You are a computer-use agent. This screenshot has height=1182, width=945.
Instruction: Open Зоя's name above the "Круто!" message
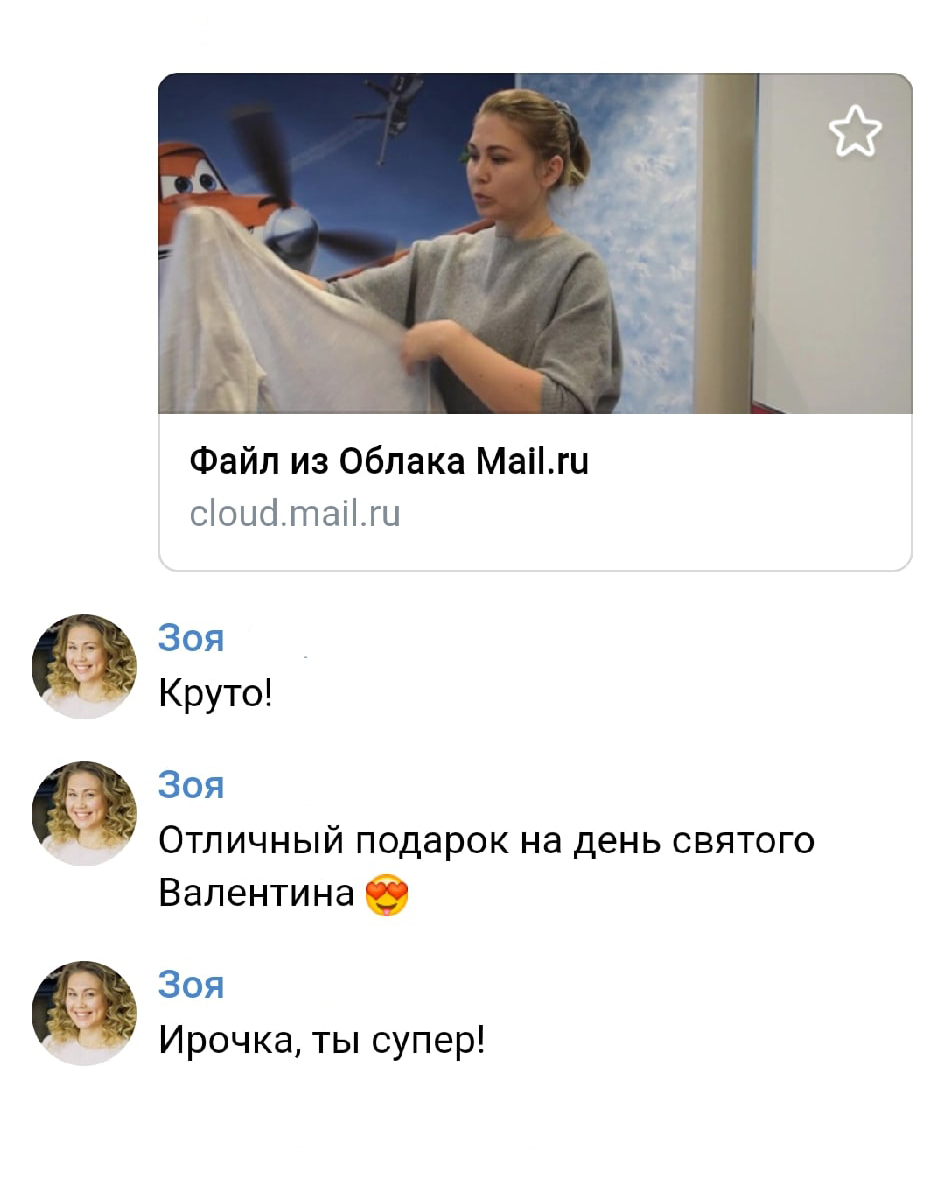191,638
